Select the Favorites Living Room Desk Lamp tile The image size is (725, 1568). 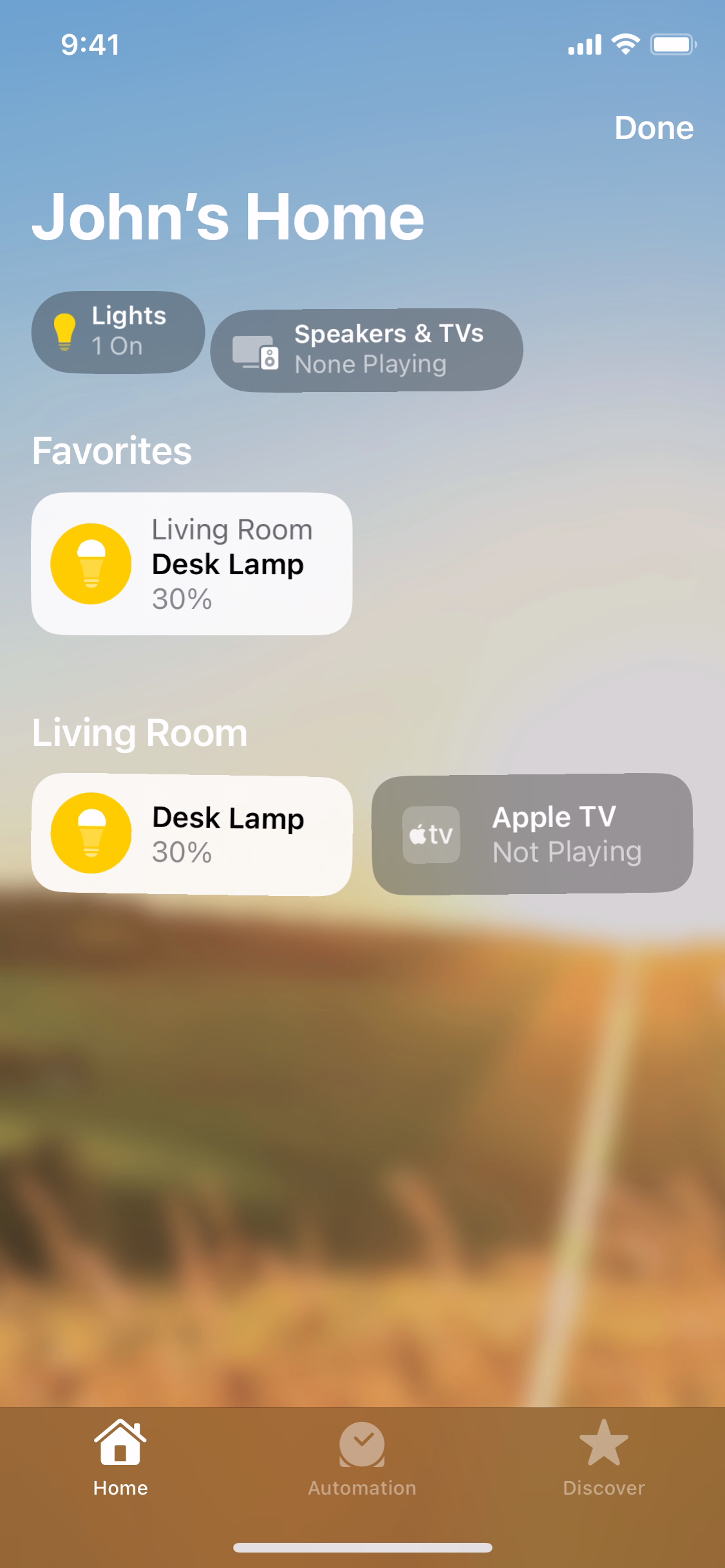(192, 564)
